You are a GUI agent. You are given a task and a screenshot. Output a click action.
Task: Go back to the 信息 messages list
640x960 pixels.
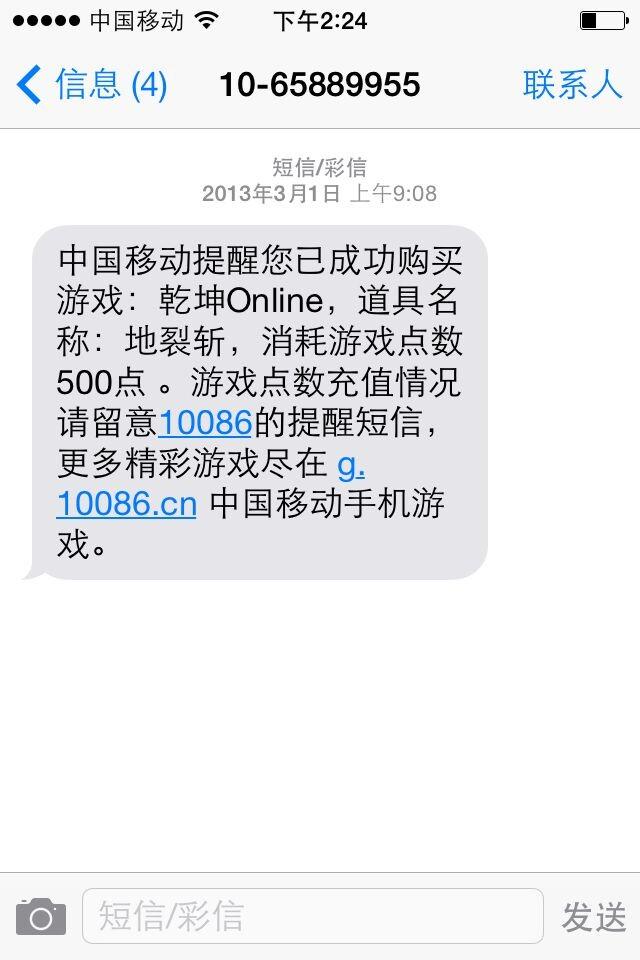pos(90,85)
